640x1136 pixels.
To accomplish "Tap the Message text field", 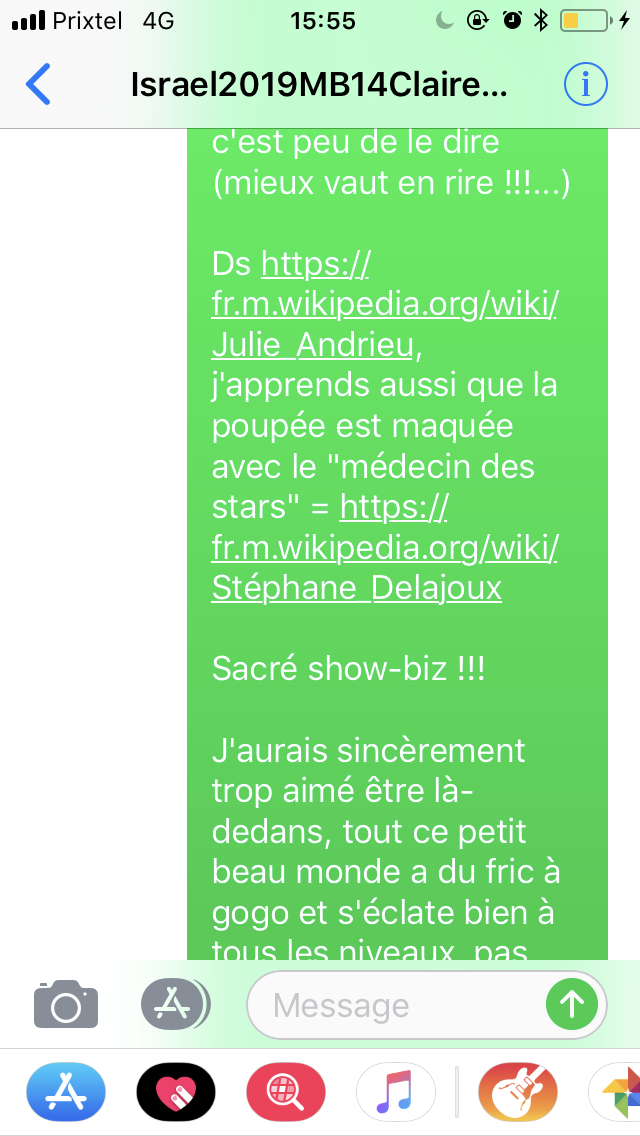I will [x=397, y=1005].
